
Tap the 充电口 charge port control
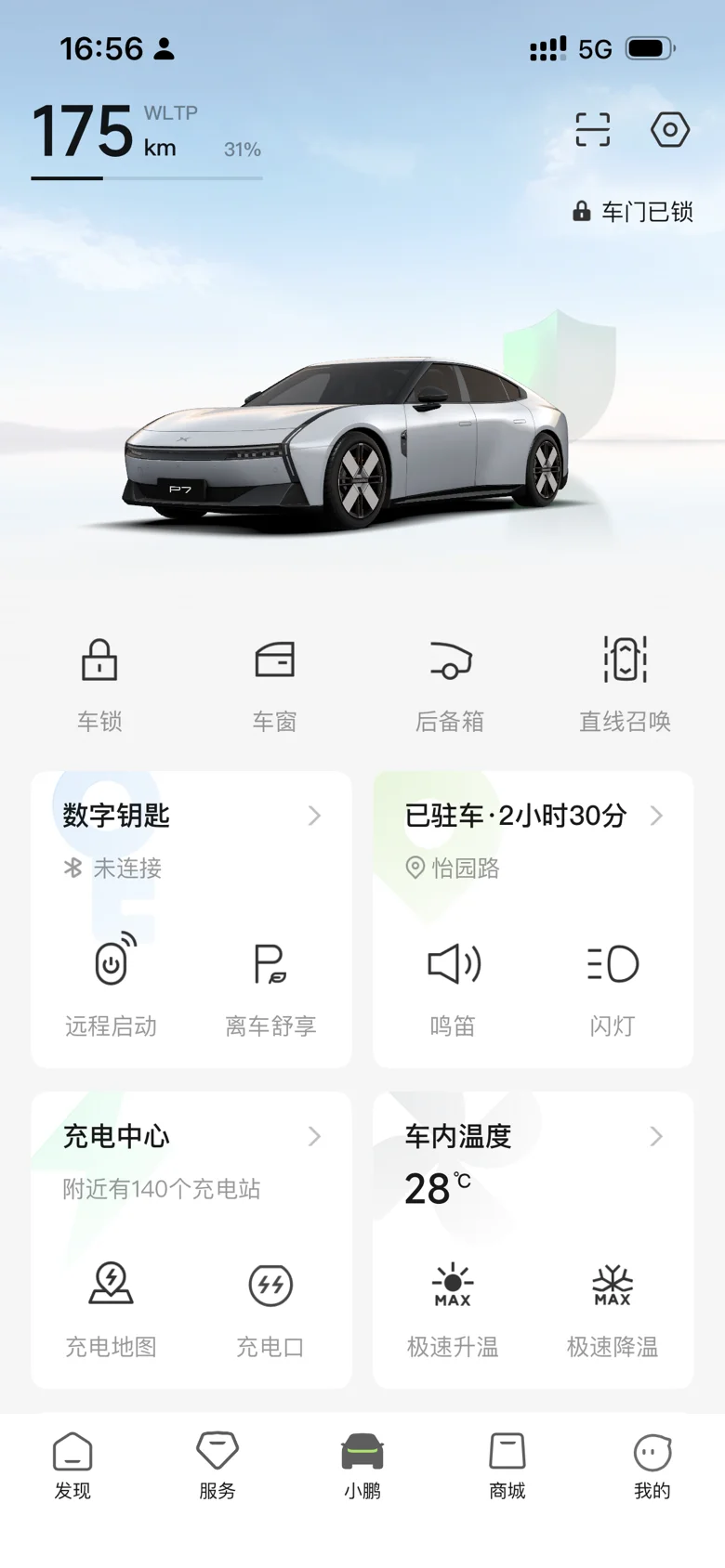coord(270,1305)
